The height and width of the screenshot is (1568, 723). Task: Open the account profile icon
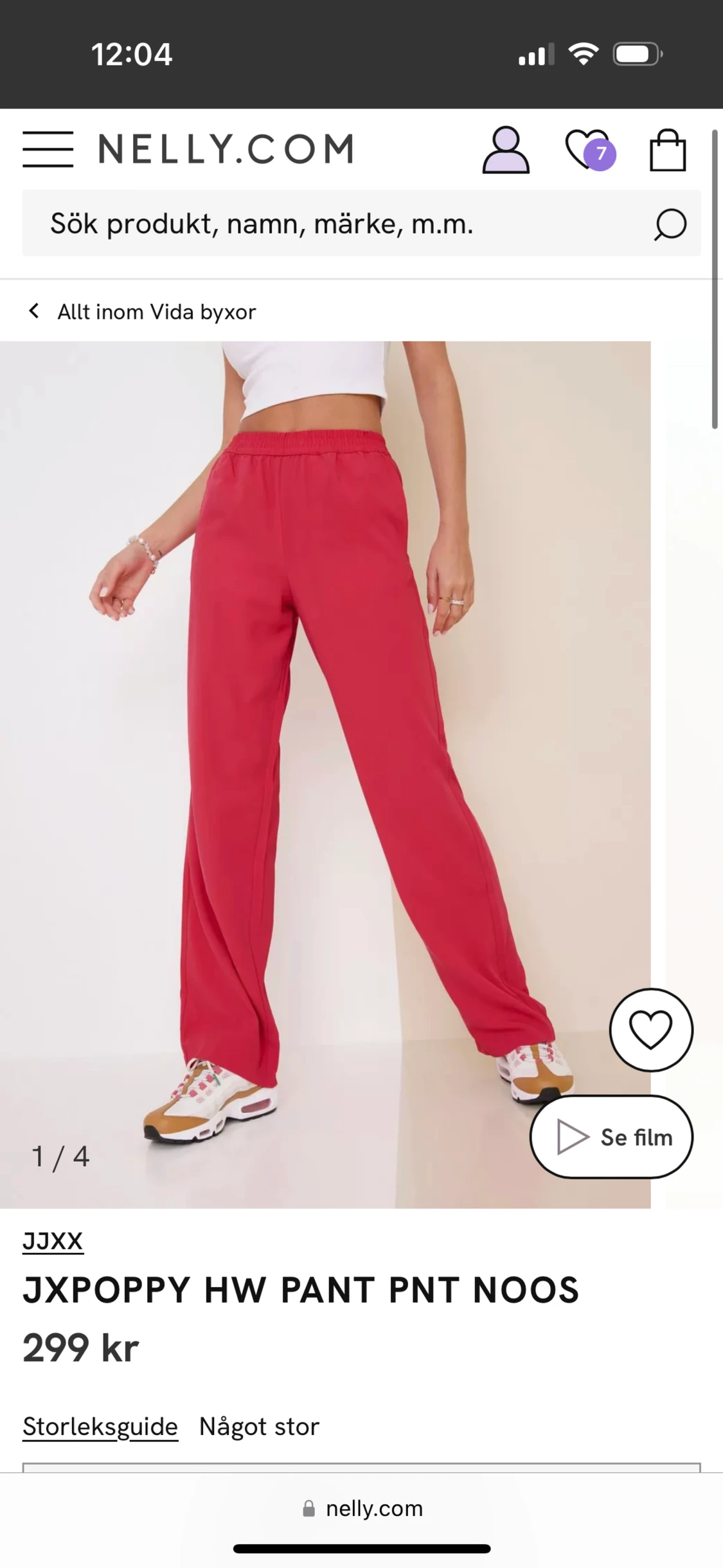[x=506, y=150]
